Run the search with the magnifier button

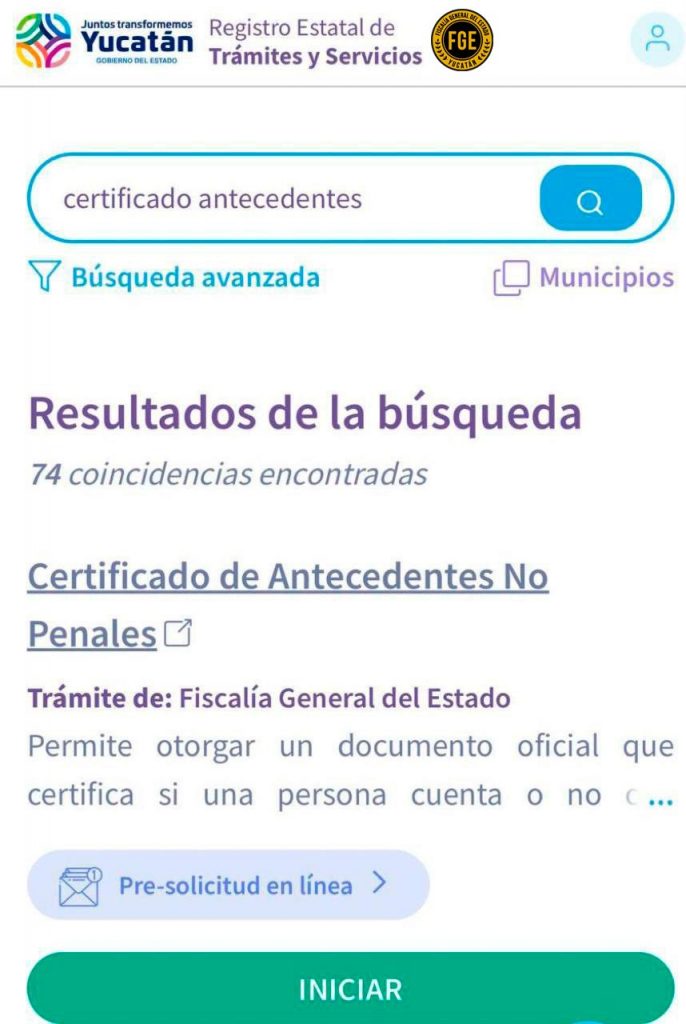[x=590, y=199]
